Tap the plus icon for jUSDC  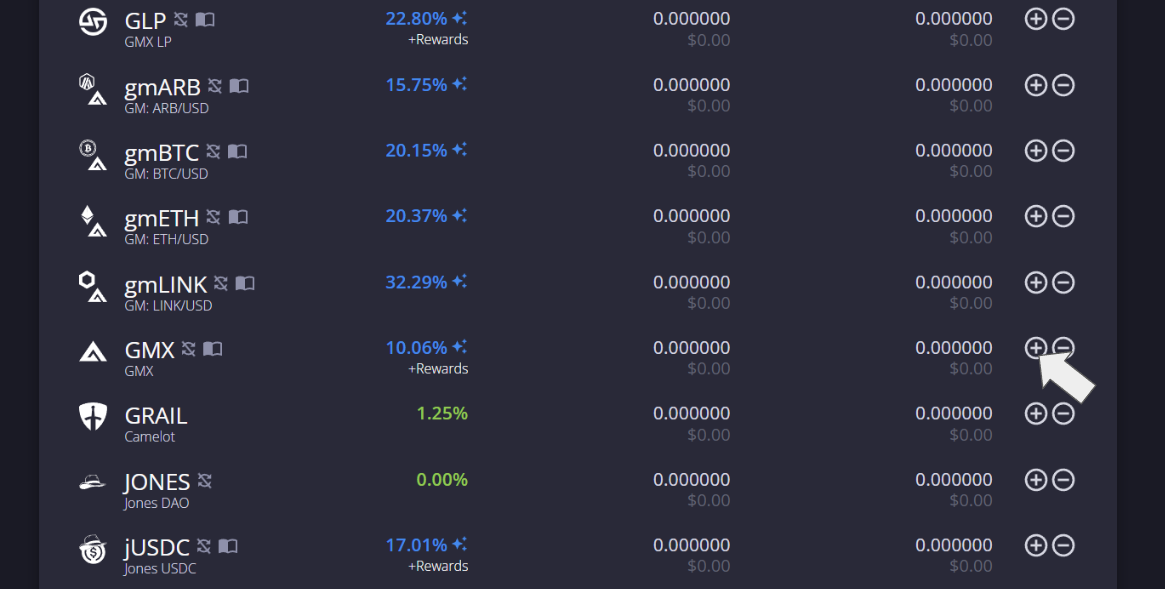(1036, 546)
